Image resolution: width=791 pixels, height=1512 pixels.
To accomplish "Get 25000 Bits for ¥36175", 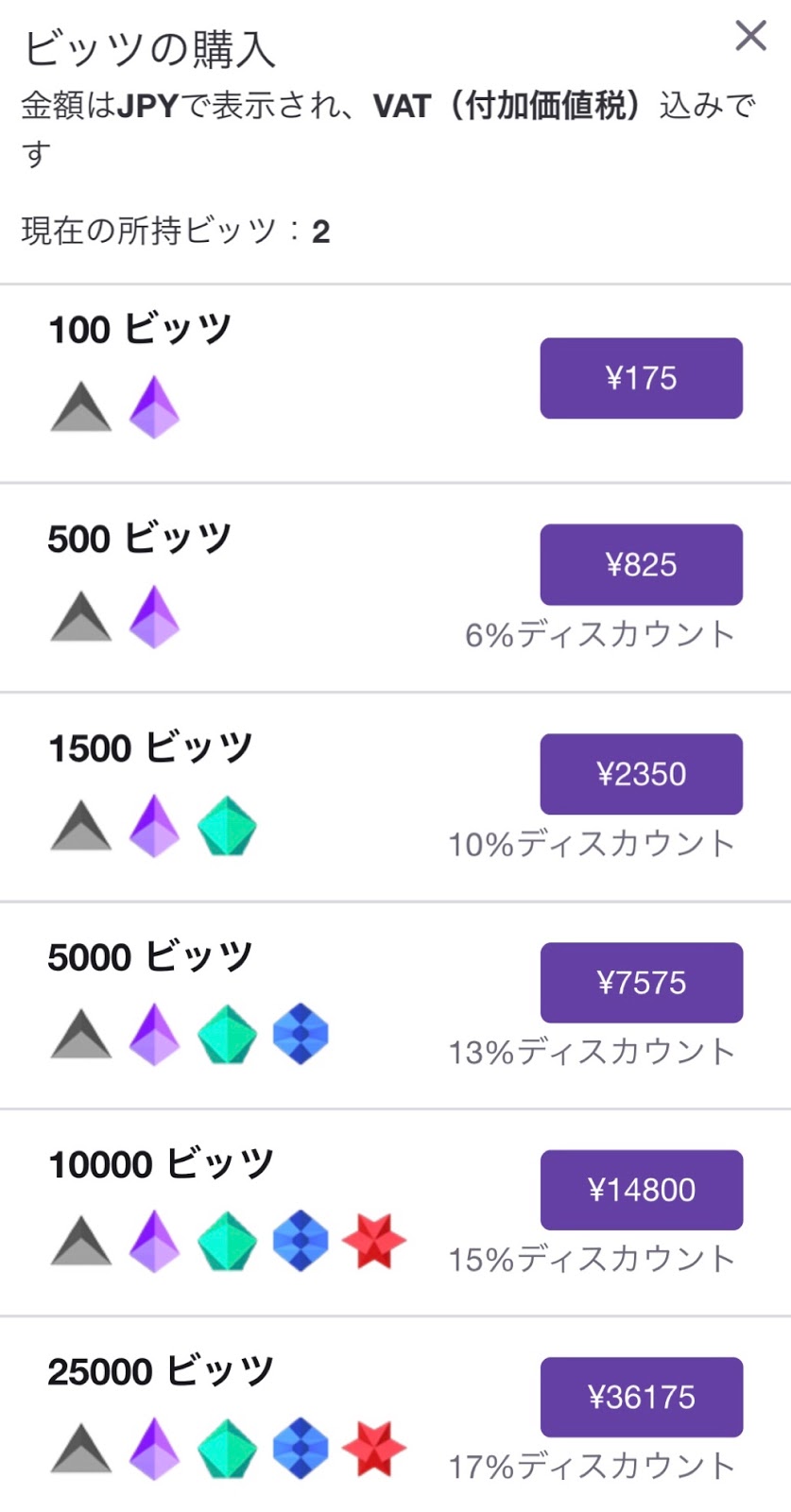I will pos(641,1397).
